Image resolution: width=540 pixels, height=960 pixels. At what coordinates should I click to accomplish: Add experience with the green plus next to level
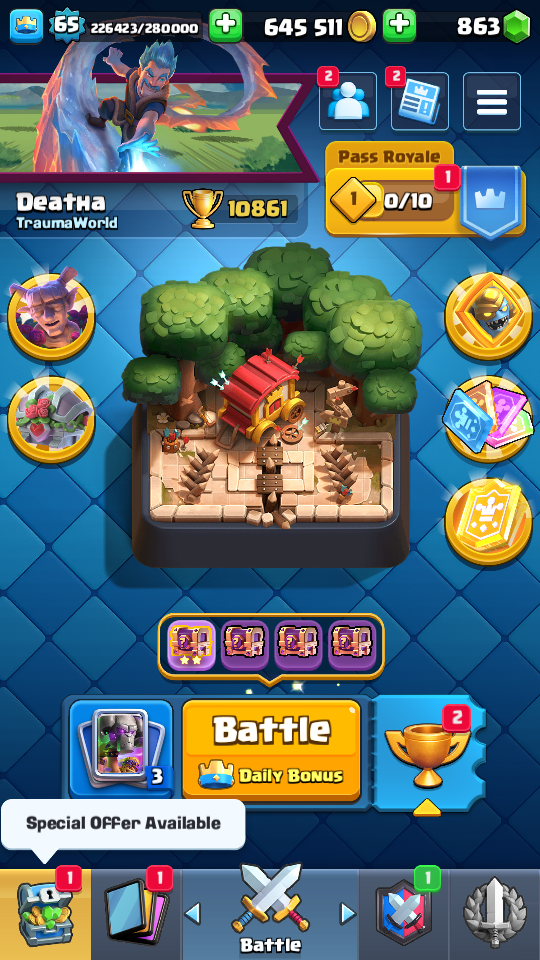tap(226, 26)
